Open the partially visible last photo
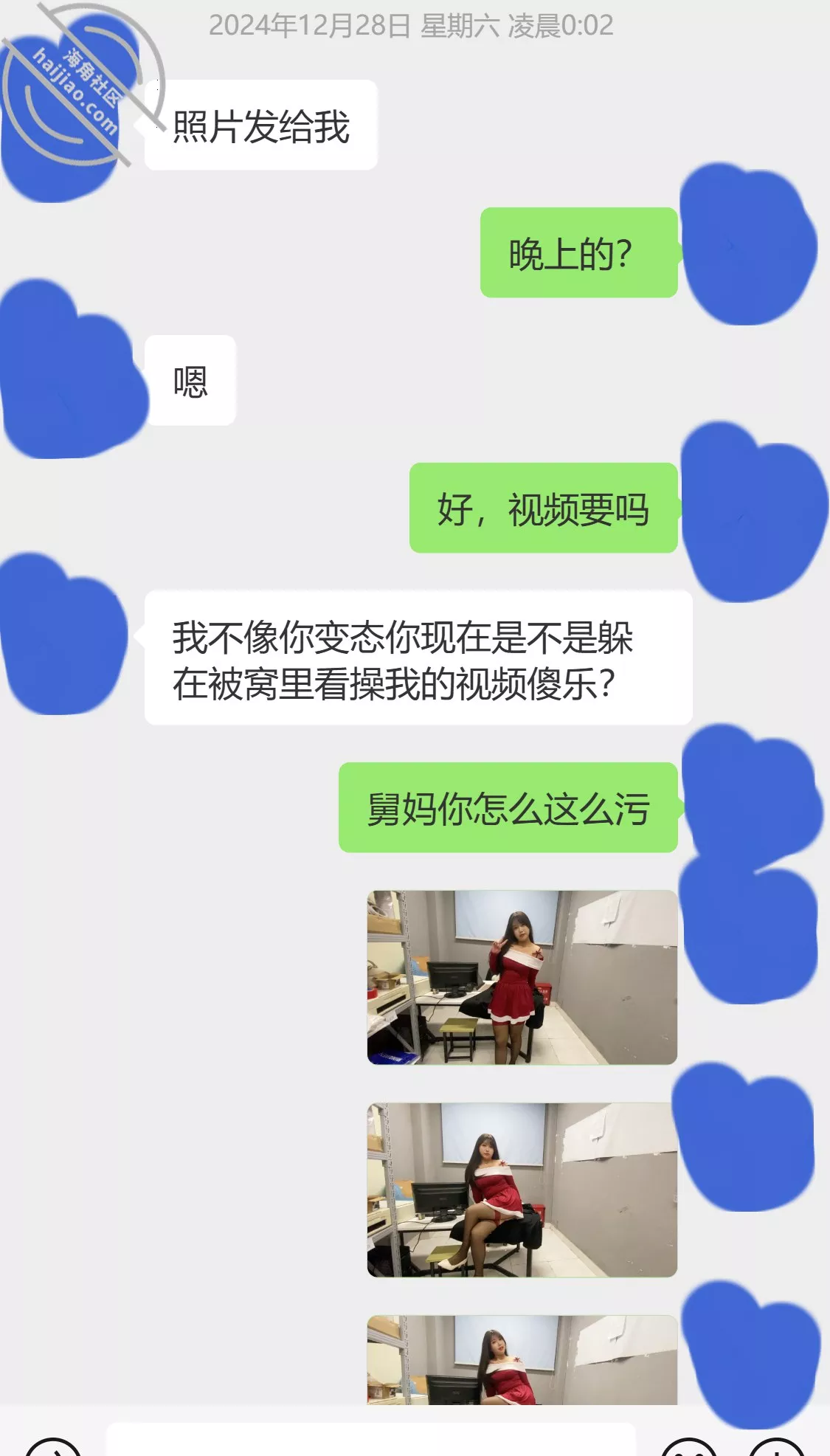 (x=522, y=1359)
